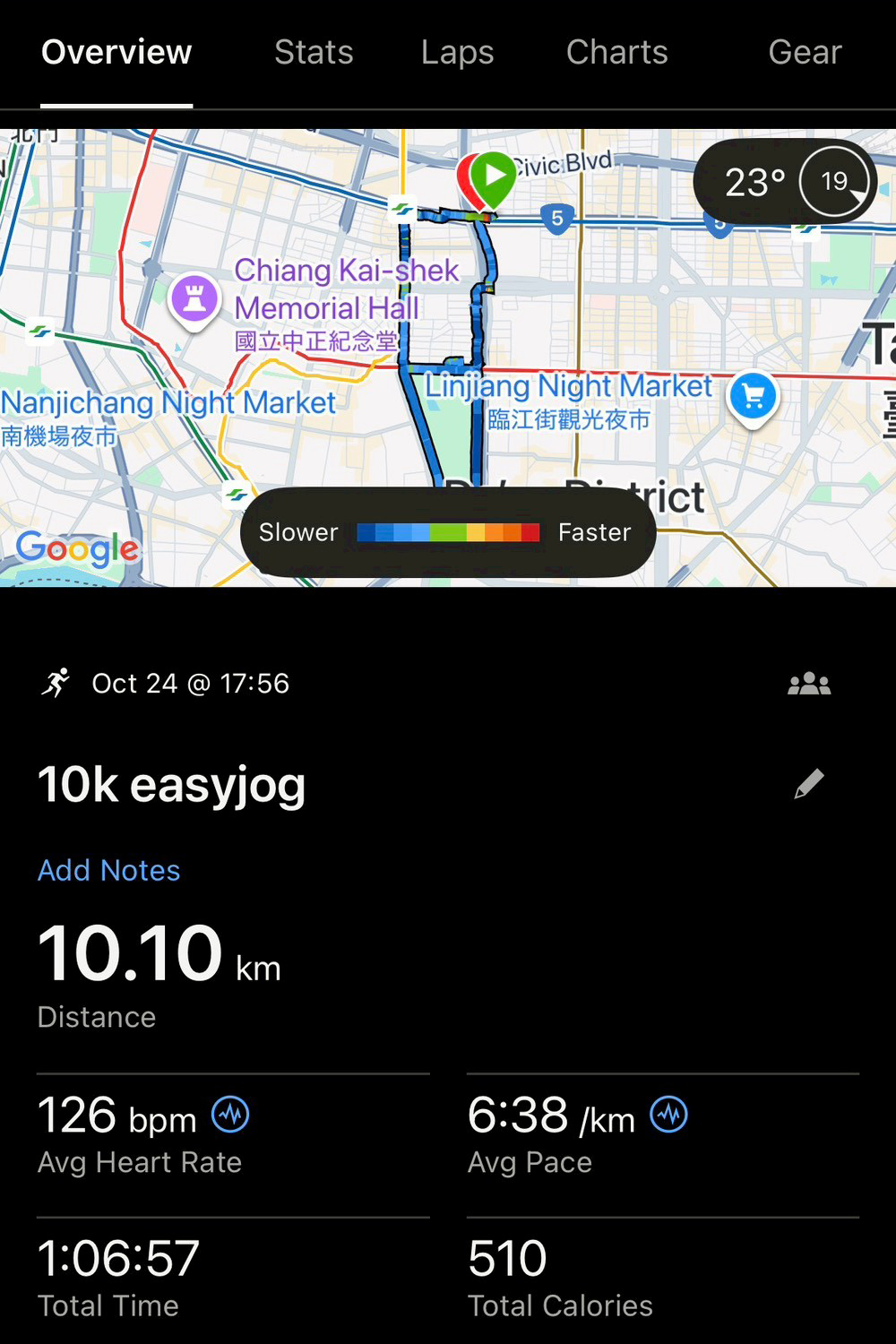Image resolution: width=896 pixels, height=1344 pixels.
Task: Show info for the Avg Pace metric
Action: 668,1115
